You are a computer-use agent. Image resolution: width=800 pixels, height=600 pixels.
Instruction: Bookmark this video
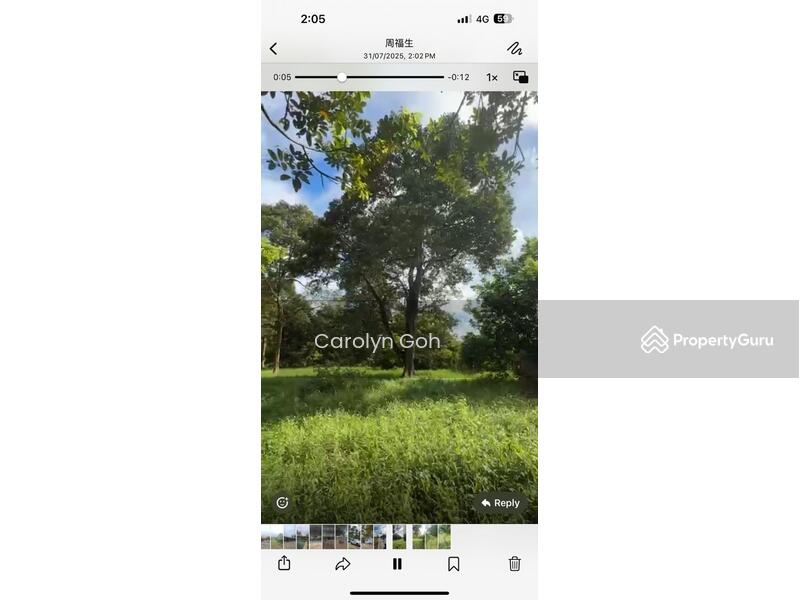[x=453, y=564]
